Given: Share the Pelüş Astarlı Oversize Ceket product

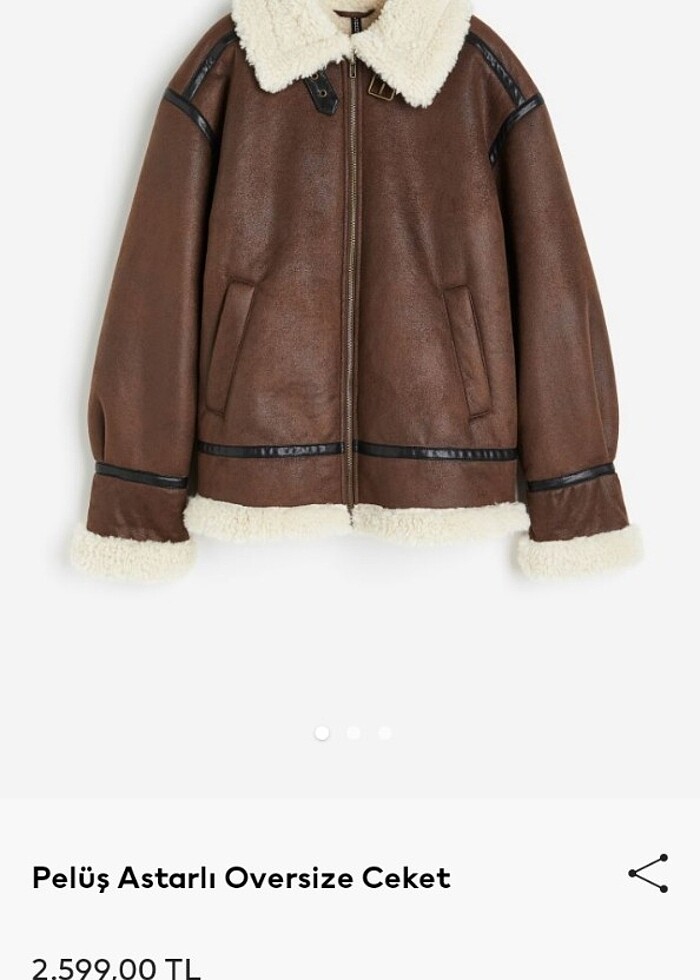Looking at the screenshot, I should point(648,873).
